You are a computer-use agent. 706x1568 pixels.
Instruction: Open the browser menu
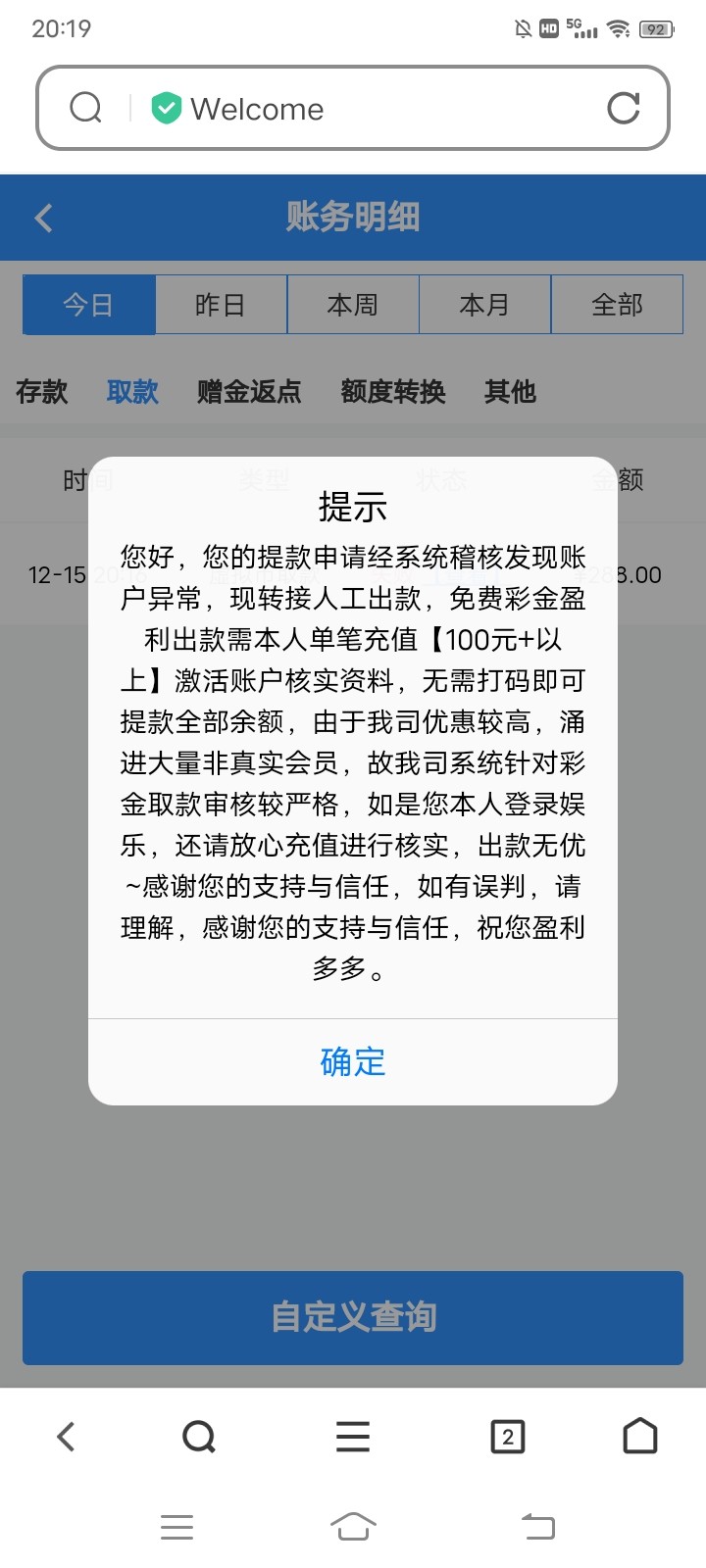(353, 1437)
